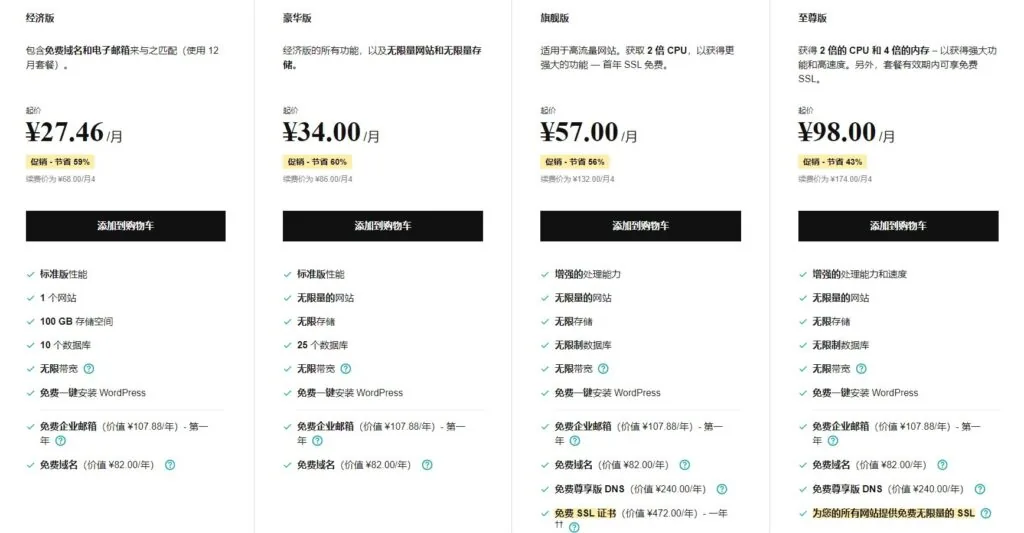Open the 无限带宽 help icon under 旗舰版

[x=604, y=369]
